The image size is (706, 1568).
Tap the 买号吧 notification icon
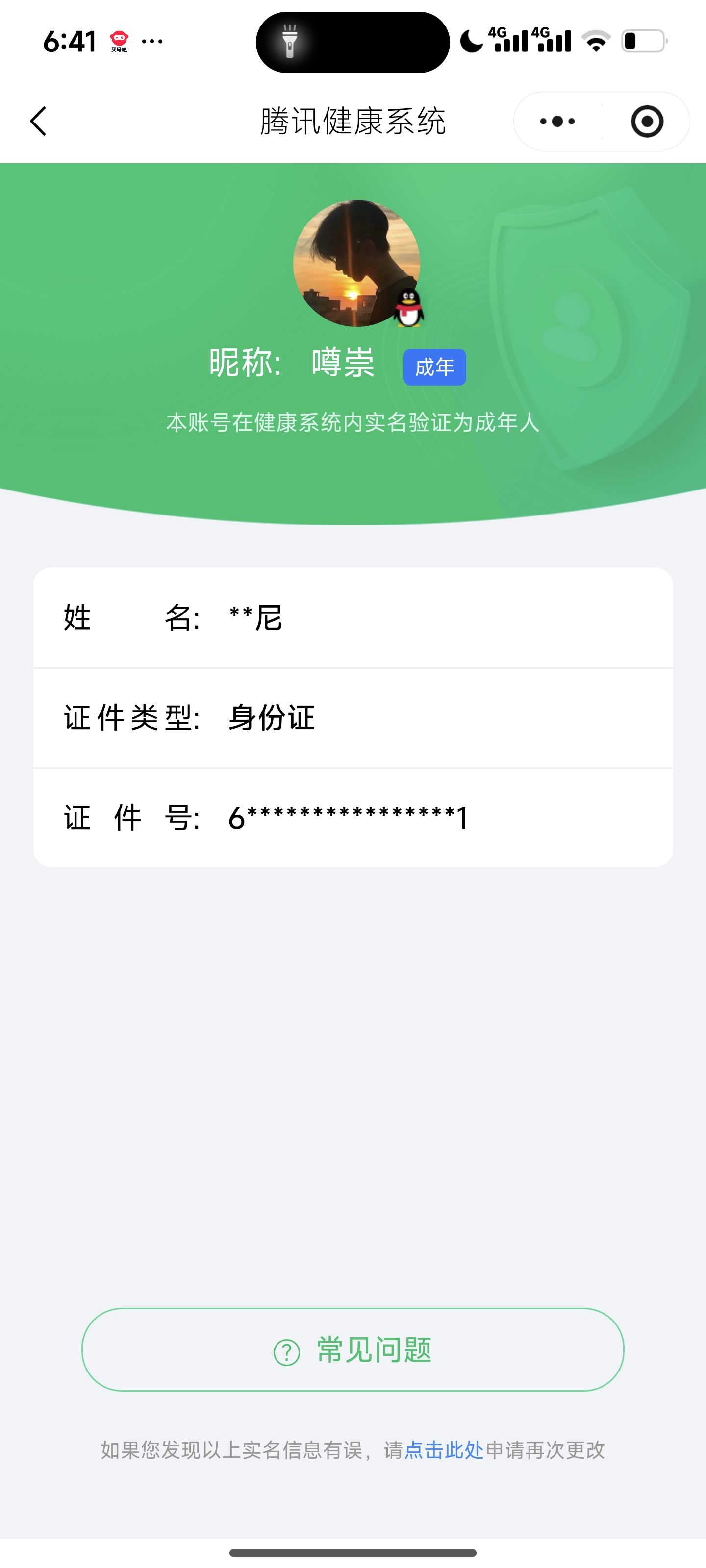[x=118, y=41]
